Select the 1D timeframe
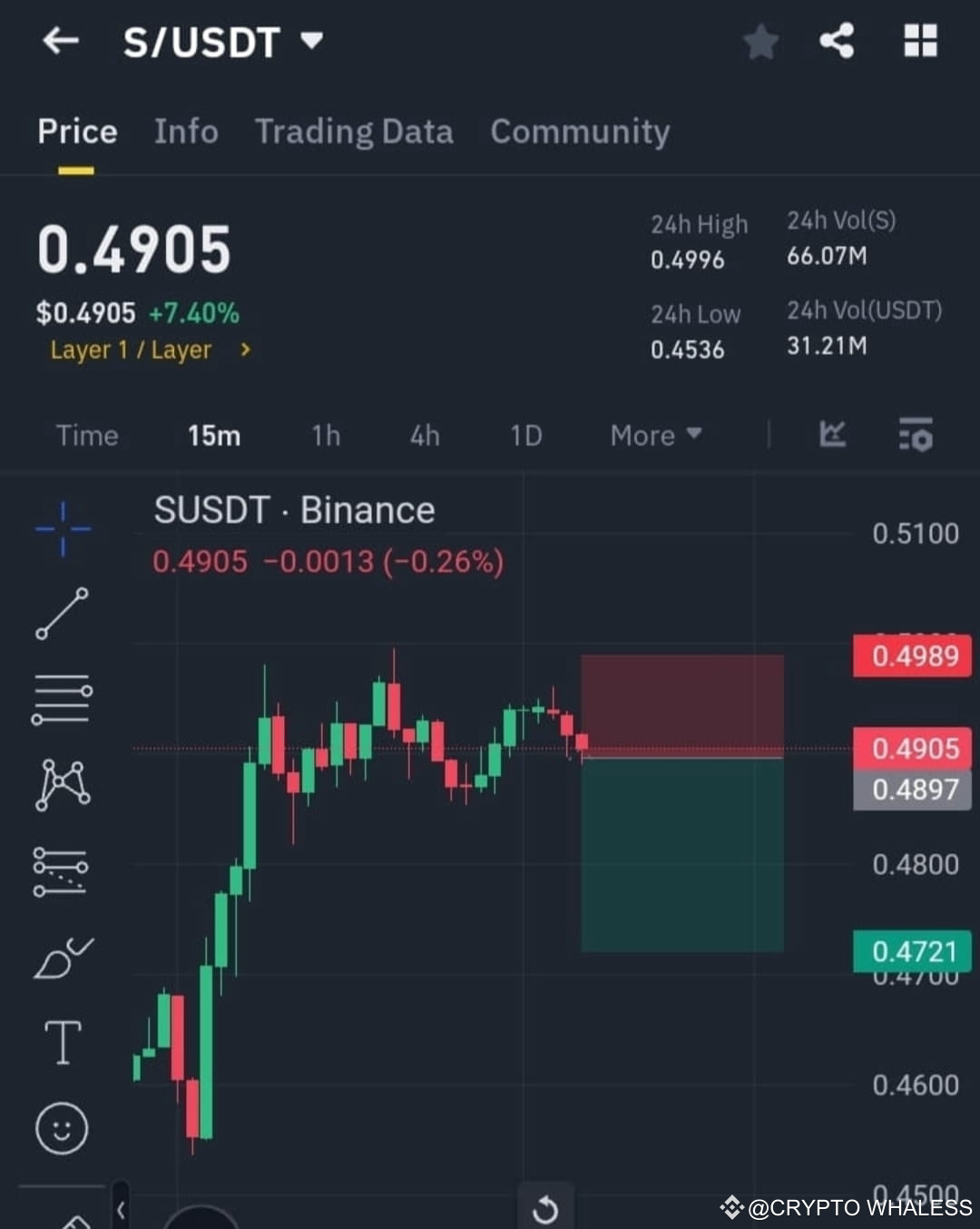This screenshot has height=1229, width=980. tap(525, 436)
